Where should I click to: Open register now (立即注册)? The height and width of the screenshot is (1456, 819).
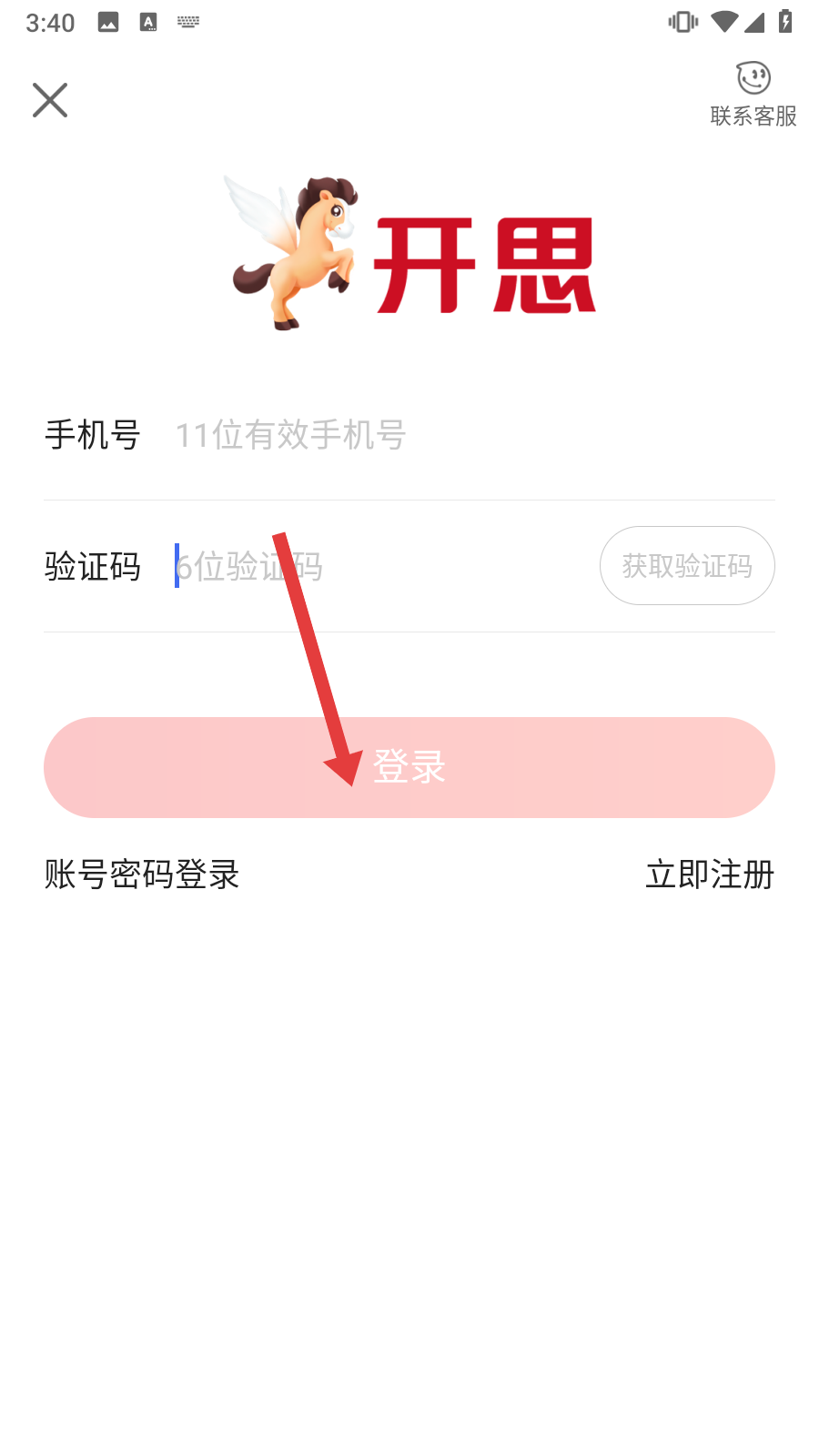tap(709, 875)
